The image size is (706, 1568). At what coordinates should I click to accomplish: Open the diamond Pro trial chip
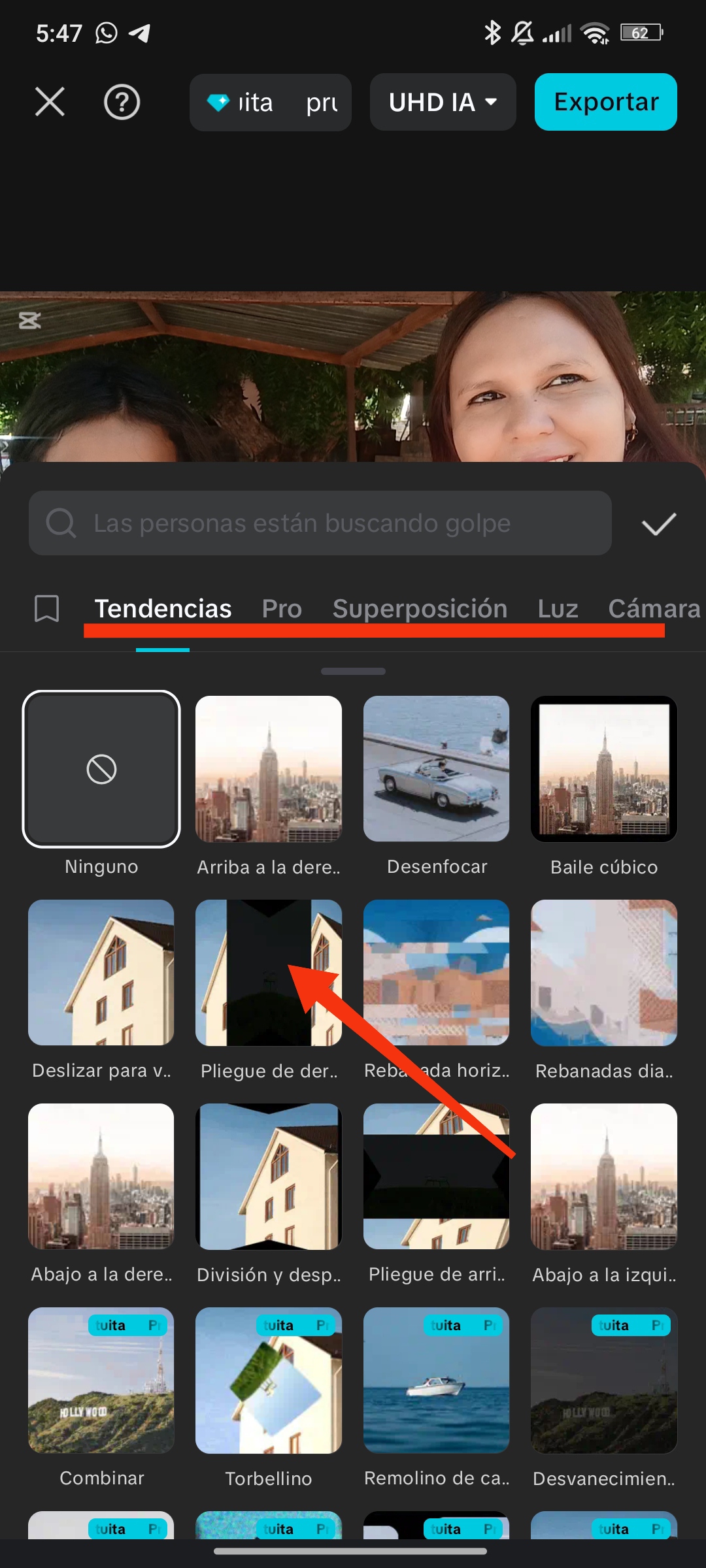[270, 103]
